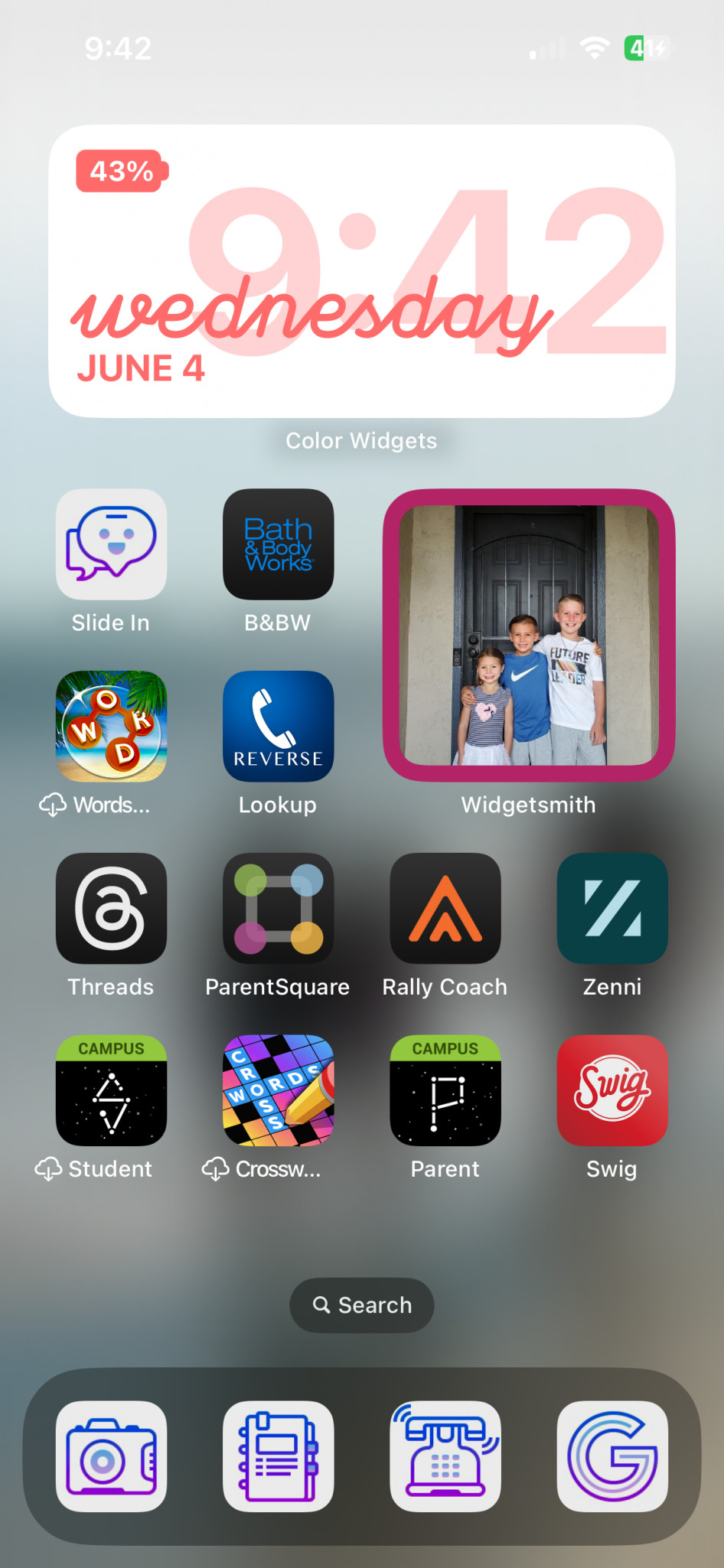Open the camera app in the dock

pyautogui.click(x=111, y=1457)
